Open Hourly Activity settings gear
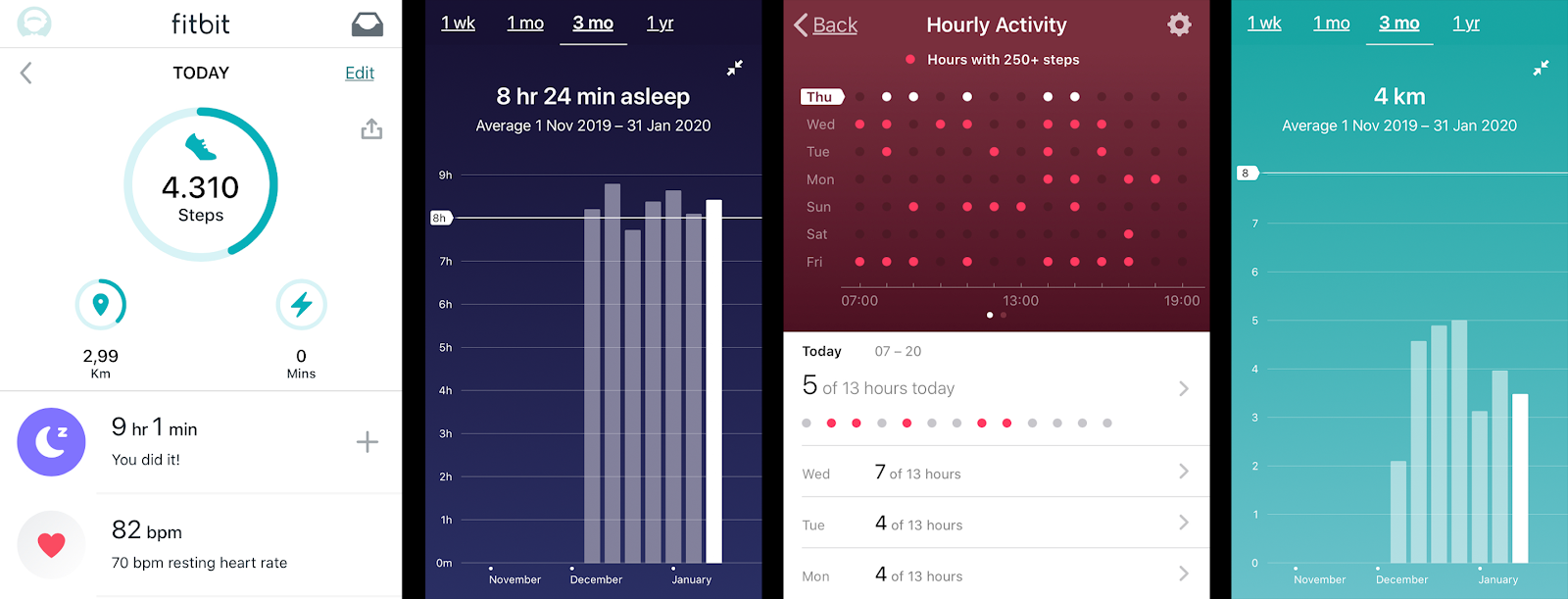Viewport: 1568px width, 599px height. coord(1179,25)
